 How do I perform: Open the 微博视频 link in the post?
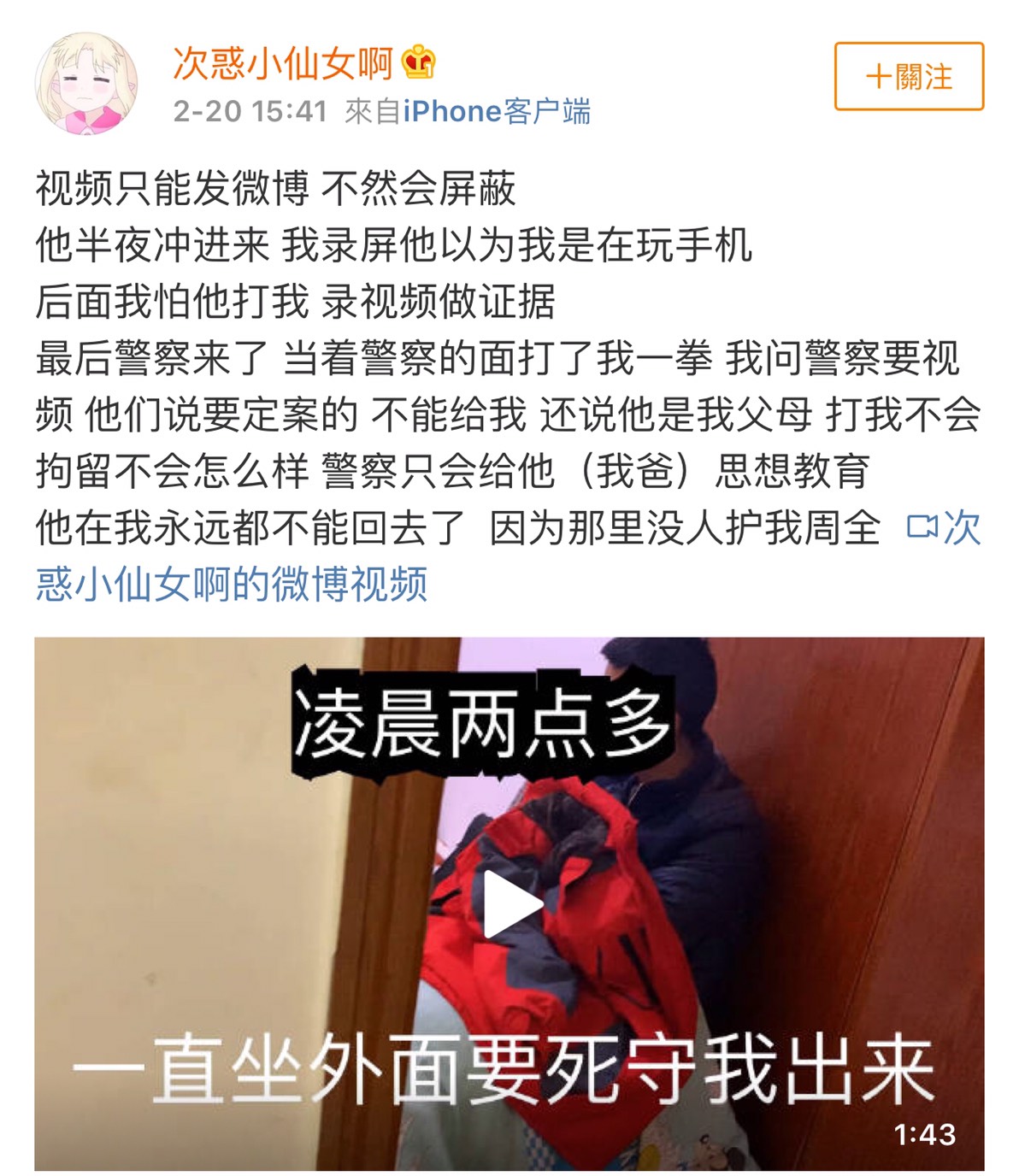[x=231, y=584]
